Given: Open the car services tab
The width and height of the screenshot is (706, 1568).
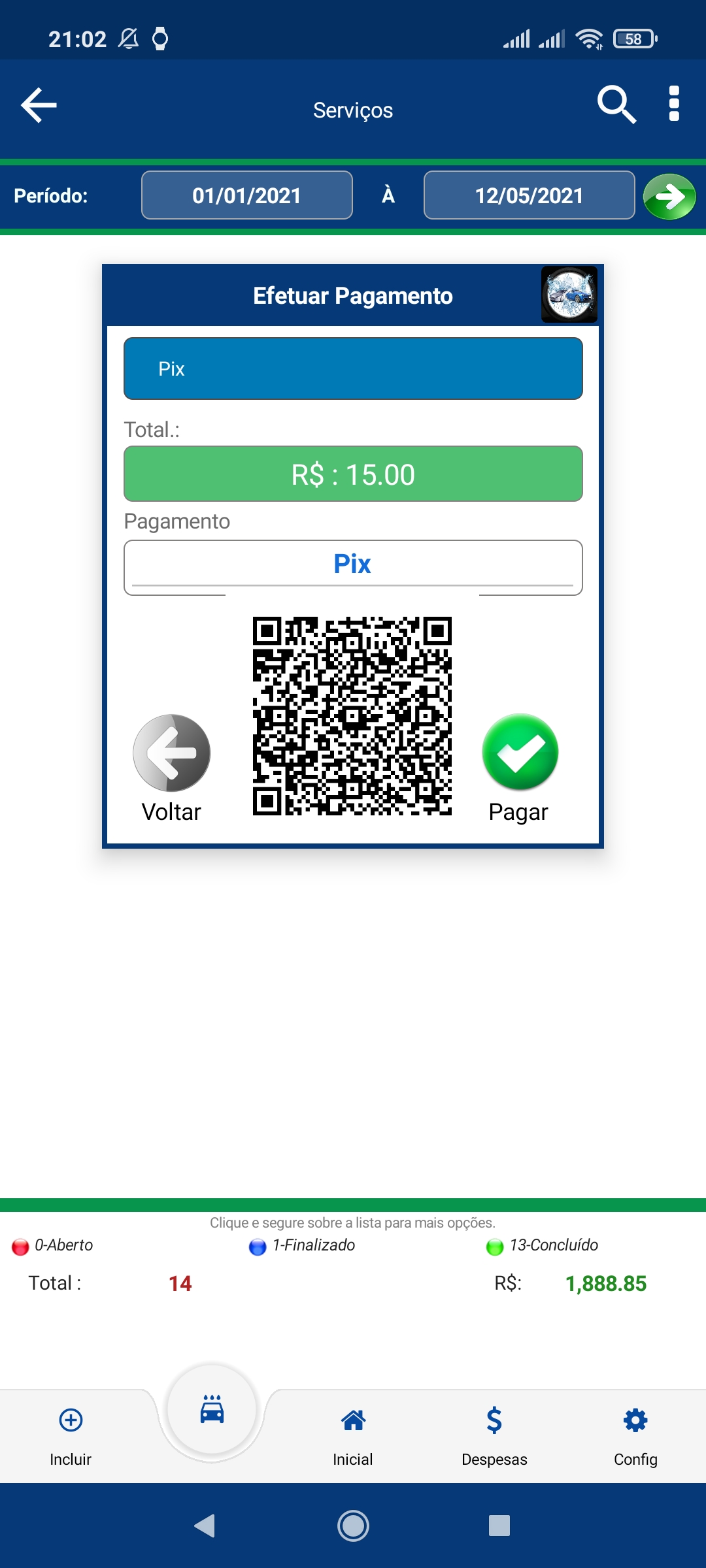Looking at the screenshot, I should click(x=212, y=1410).
